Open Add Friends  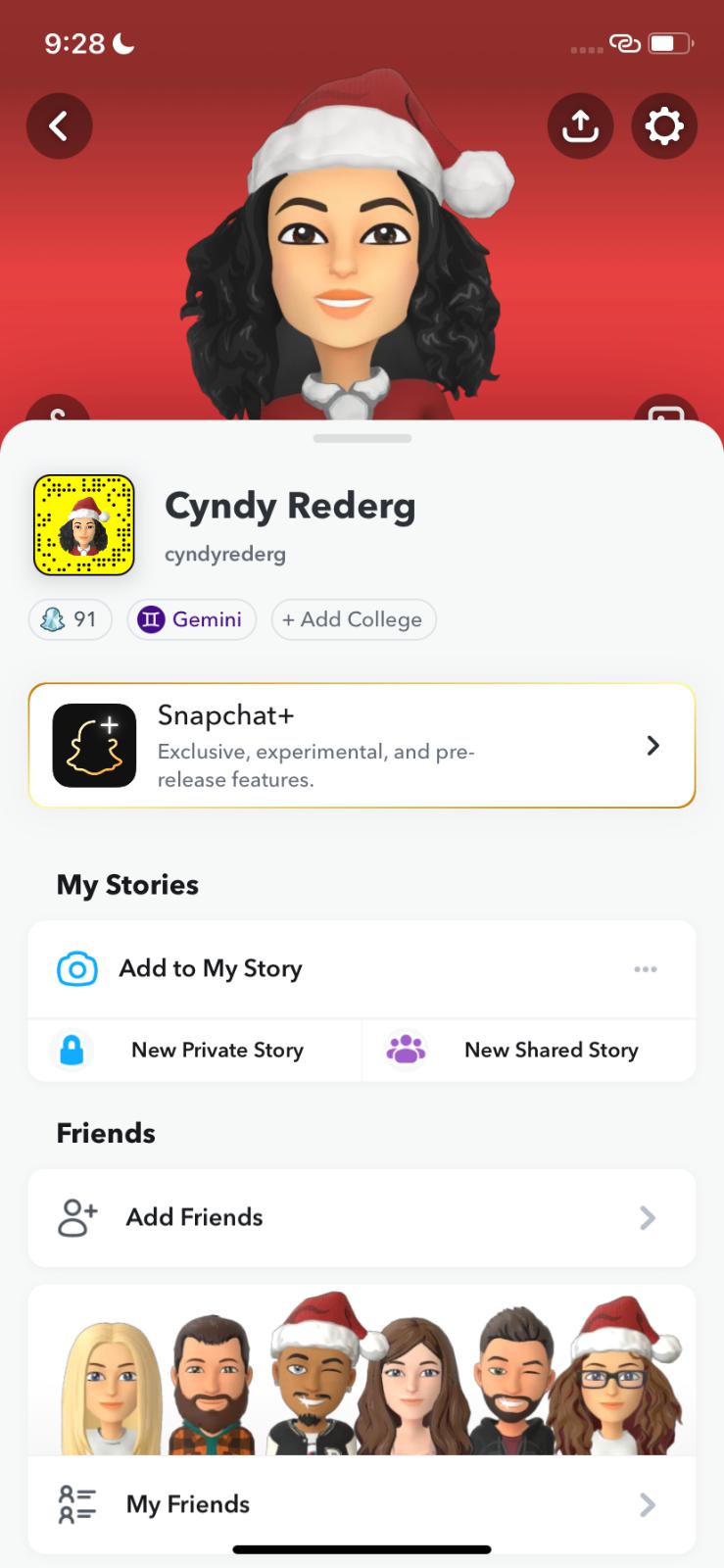pos(362,1217)
